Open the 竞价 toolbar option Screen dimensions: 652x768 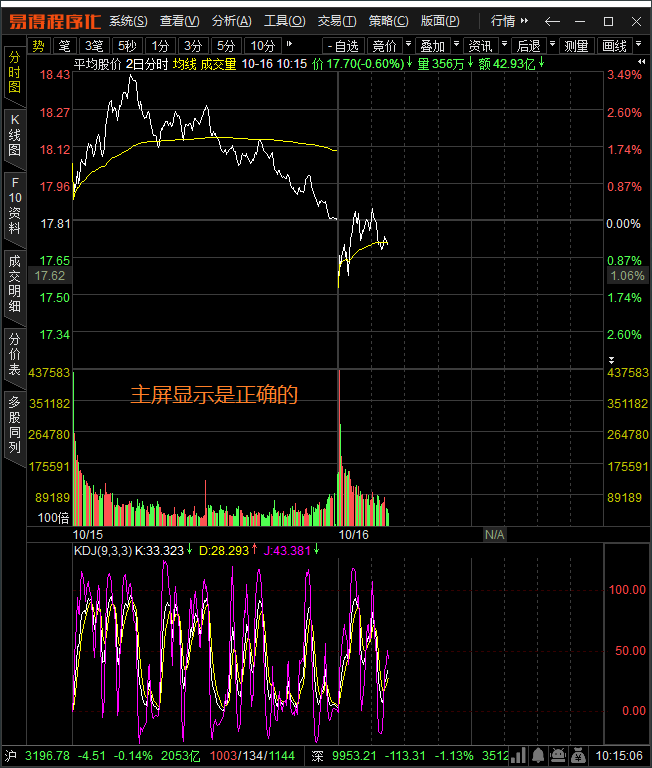click(x=386, y=45)
